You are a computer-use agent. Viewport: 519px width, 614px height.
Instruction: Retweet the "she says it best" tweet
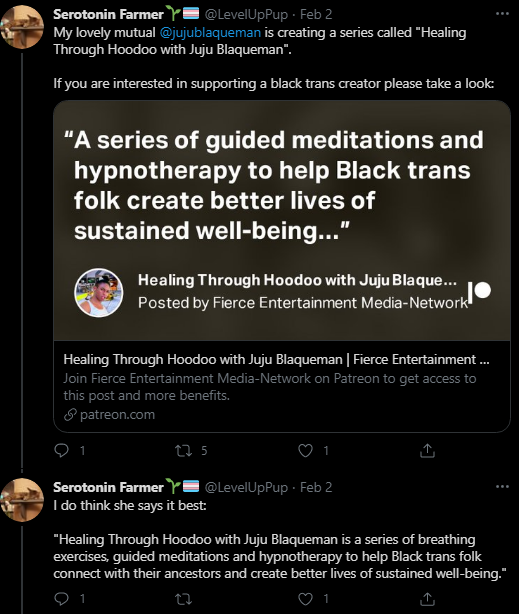[x=183, y=599]
